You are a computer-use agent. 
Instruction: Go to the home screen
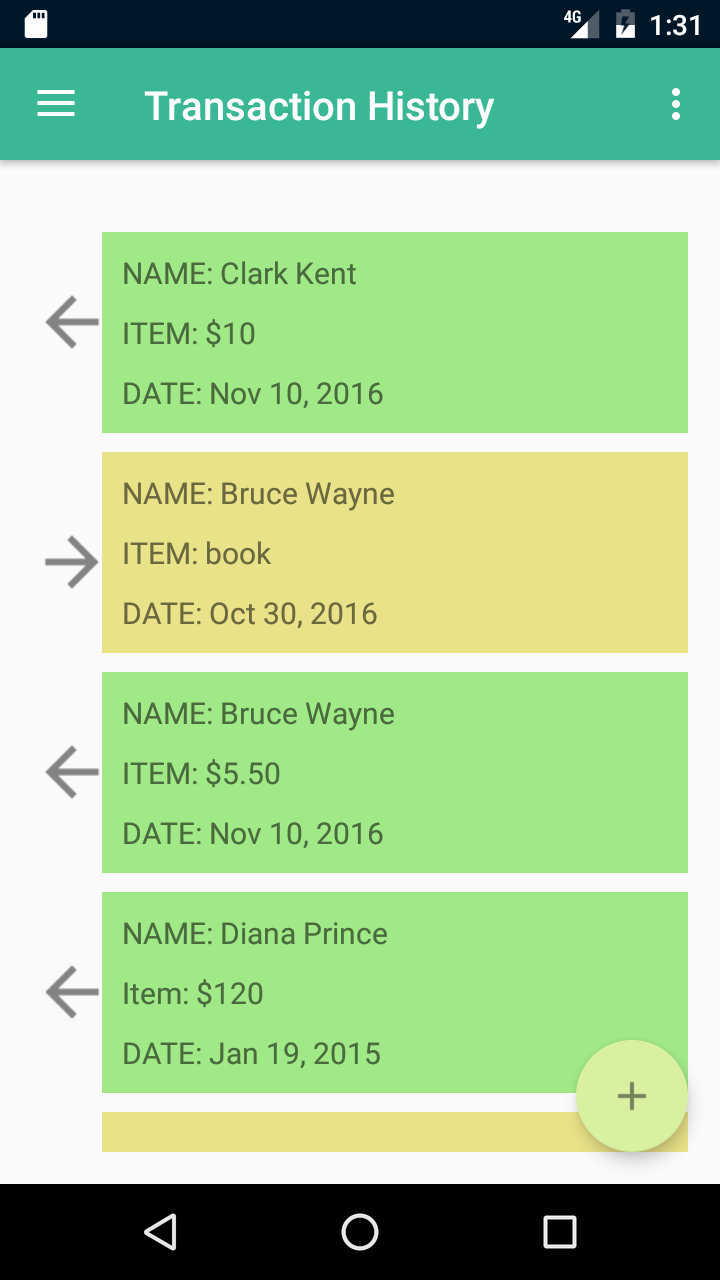[360, 1232]
